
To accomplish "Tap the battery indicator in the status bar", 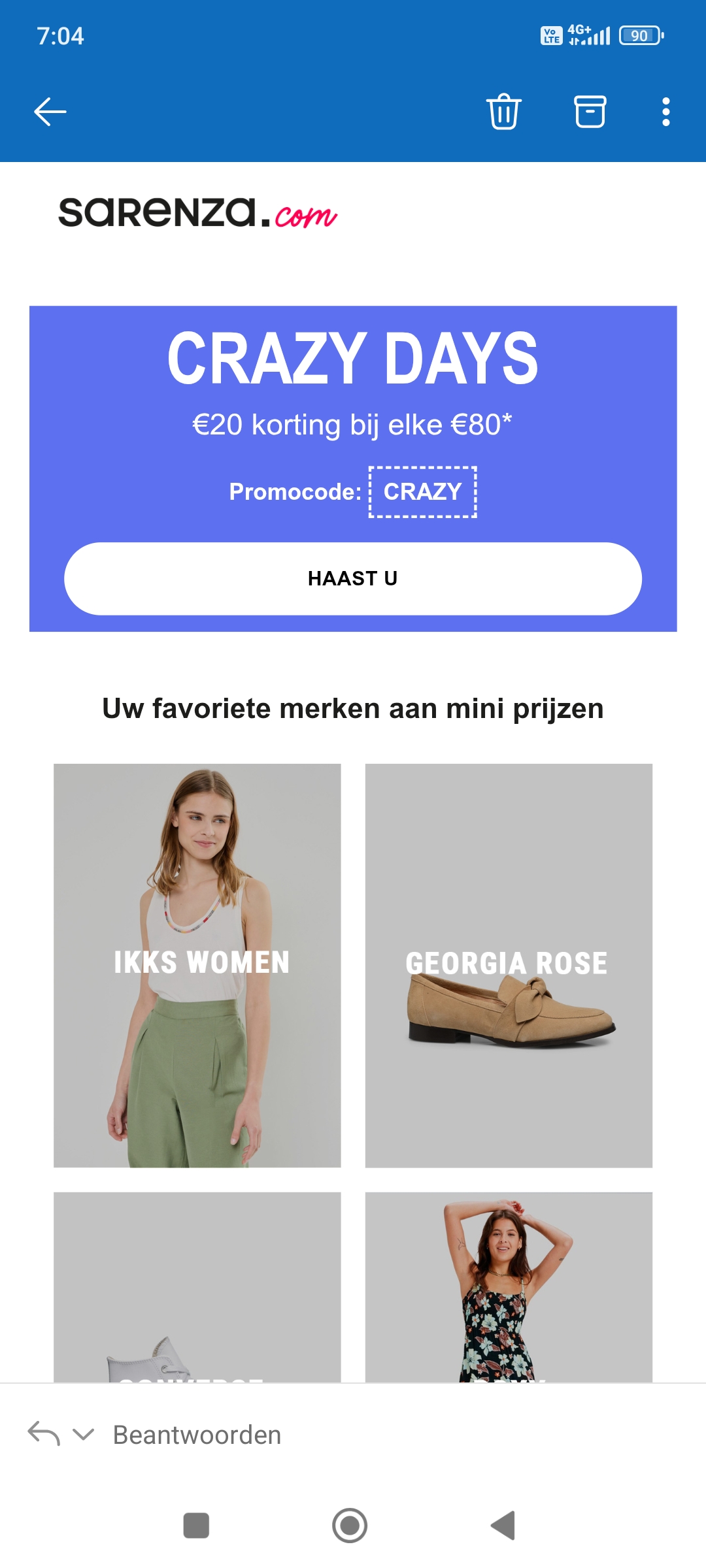I will pyautogui.click(x=639, y=36).
